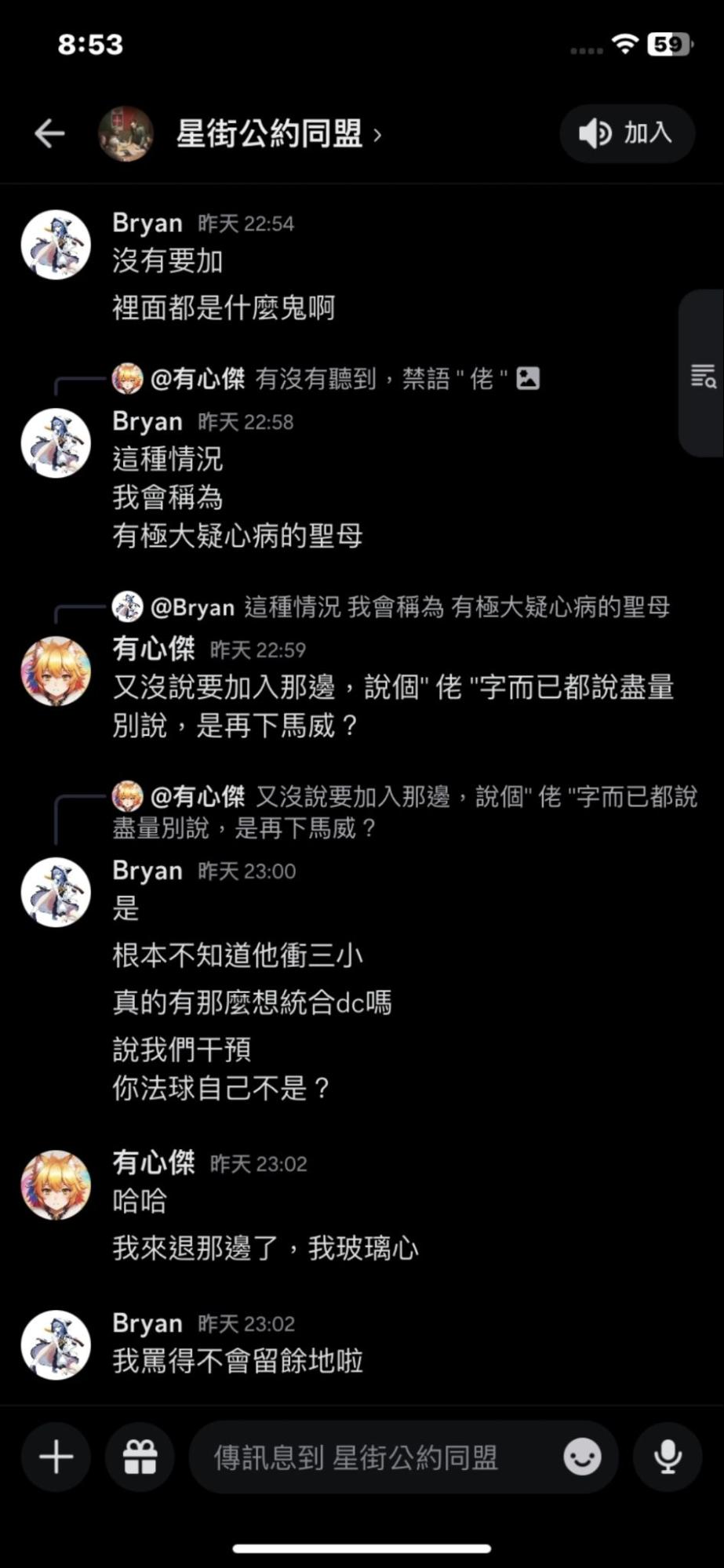Open 星街公約同盟 group details

[x=278, y=134]
